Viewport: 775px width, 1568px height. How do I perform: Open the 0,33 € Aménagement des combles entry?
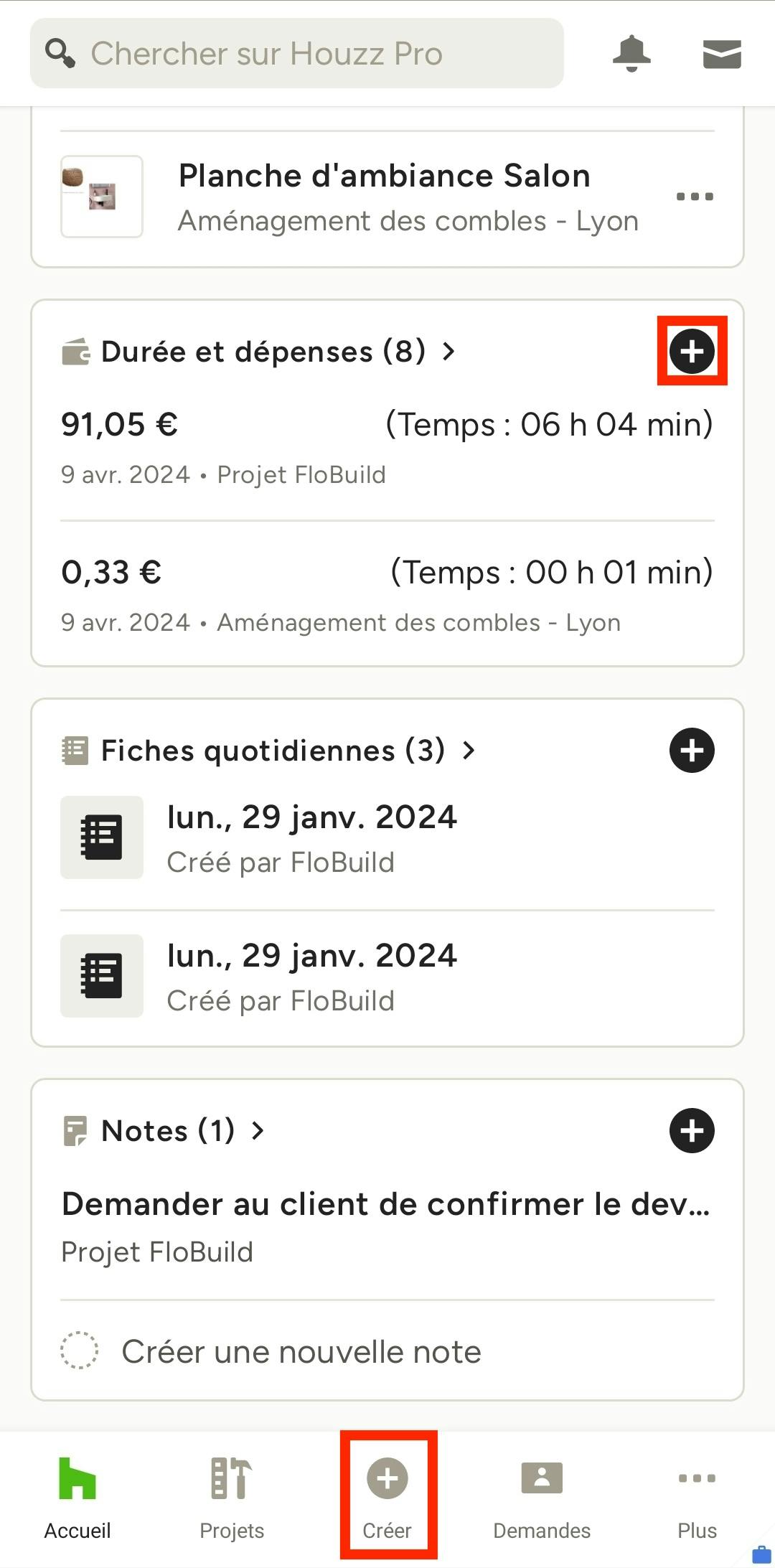tap(387, 595)
